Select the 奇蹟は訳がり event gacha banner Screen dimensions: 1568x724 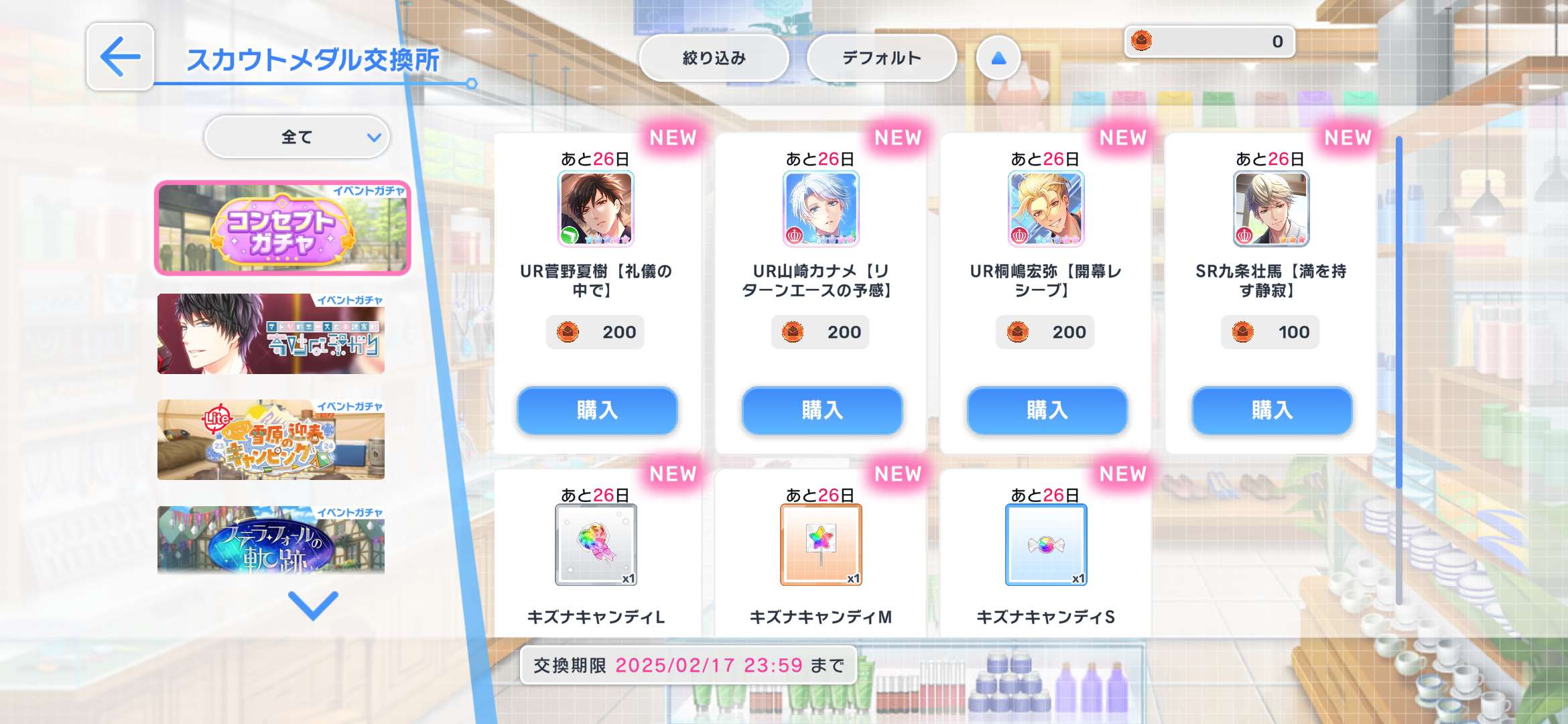point(271,334)
